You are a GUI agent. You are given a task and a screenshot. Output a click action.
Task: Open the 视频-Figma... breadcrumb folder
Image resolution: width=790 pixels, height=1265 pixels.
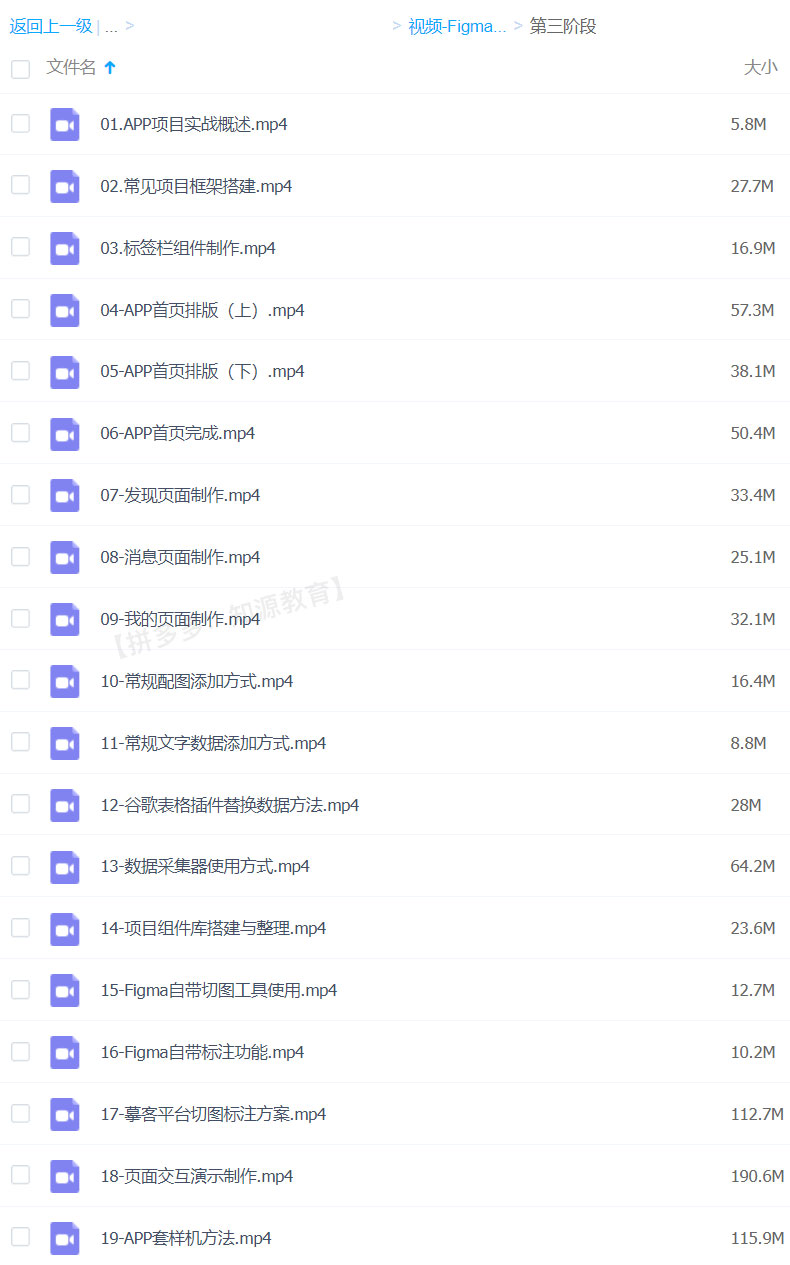click(457, 26)
